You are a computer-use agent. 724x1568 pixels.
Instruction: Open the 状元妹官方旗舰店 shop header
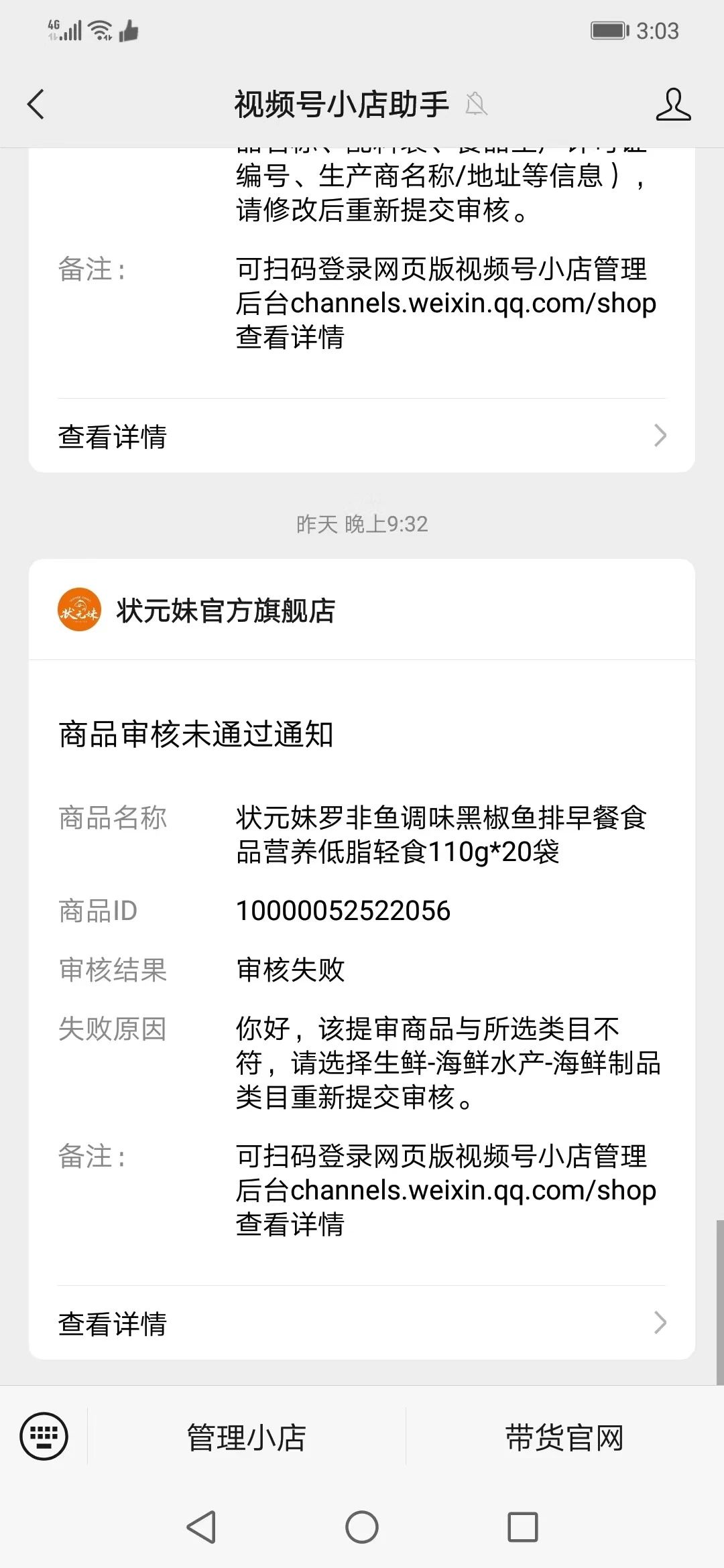[x=362, y=610]
